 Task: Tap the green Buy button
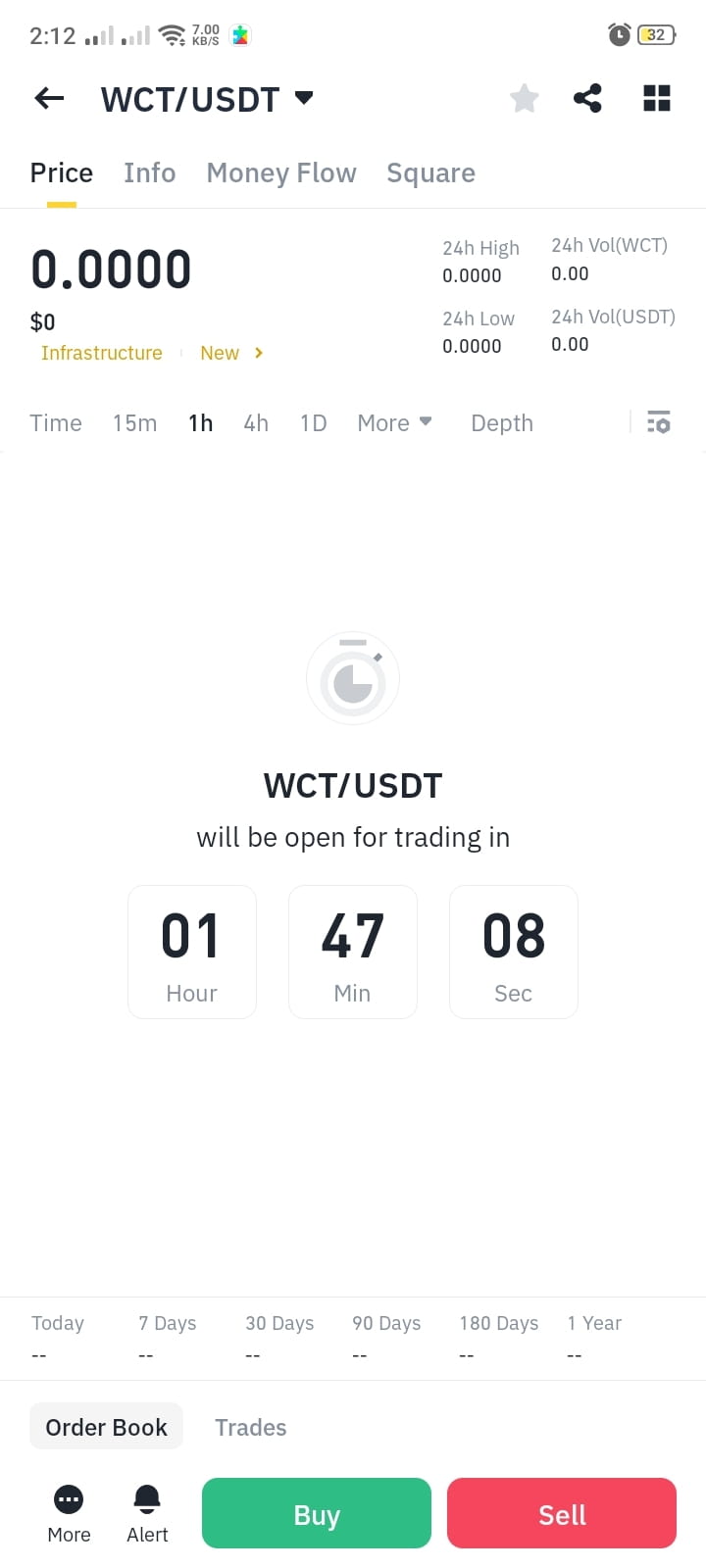coord(317,1513)
